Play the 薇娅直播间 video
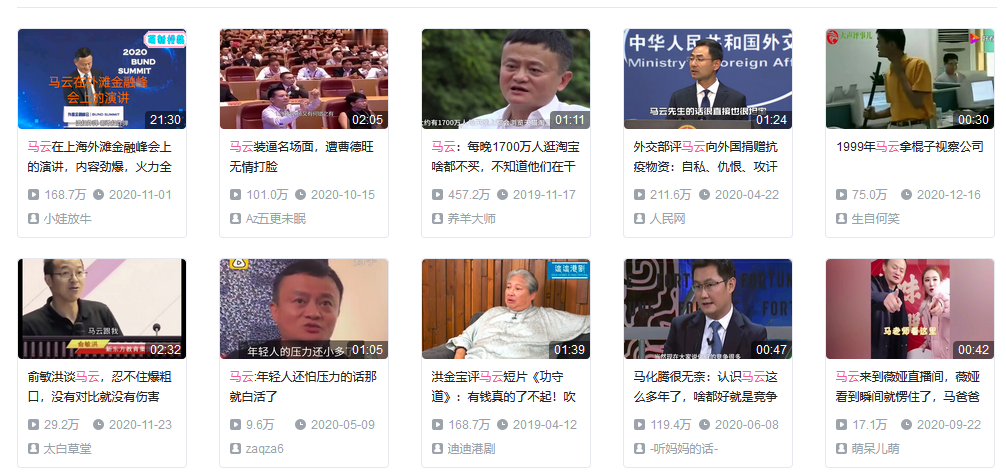 (910, 308)
